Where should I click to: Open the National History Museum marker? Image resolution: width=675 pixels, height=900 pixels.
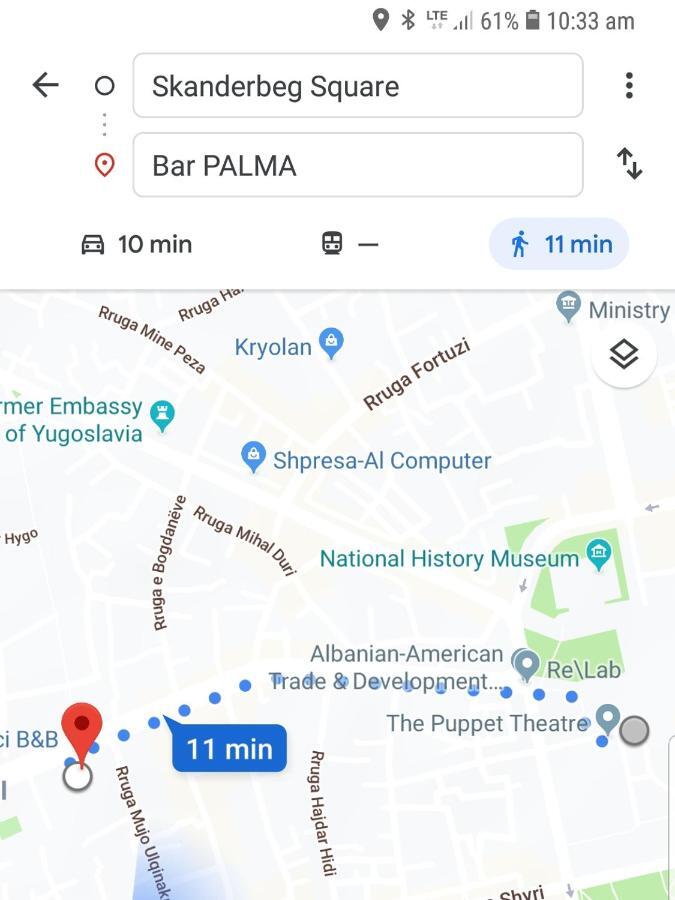pyautogui.click(x=598, y=553)
